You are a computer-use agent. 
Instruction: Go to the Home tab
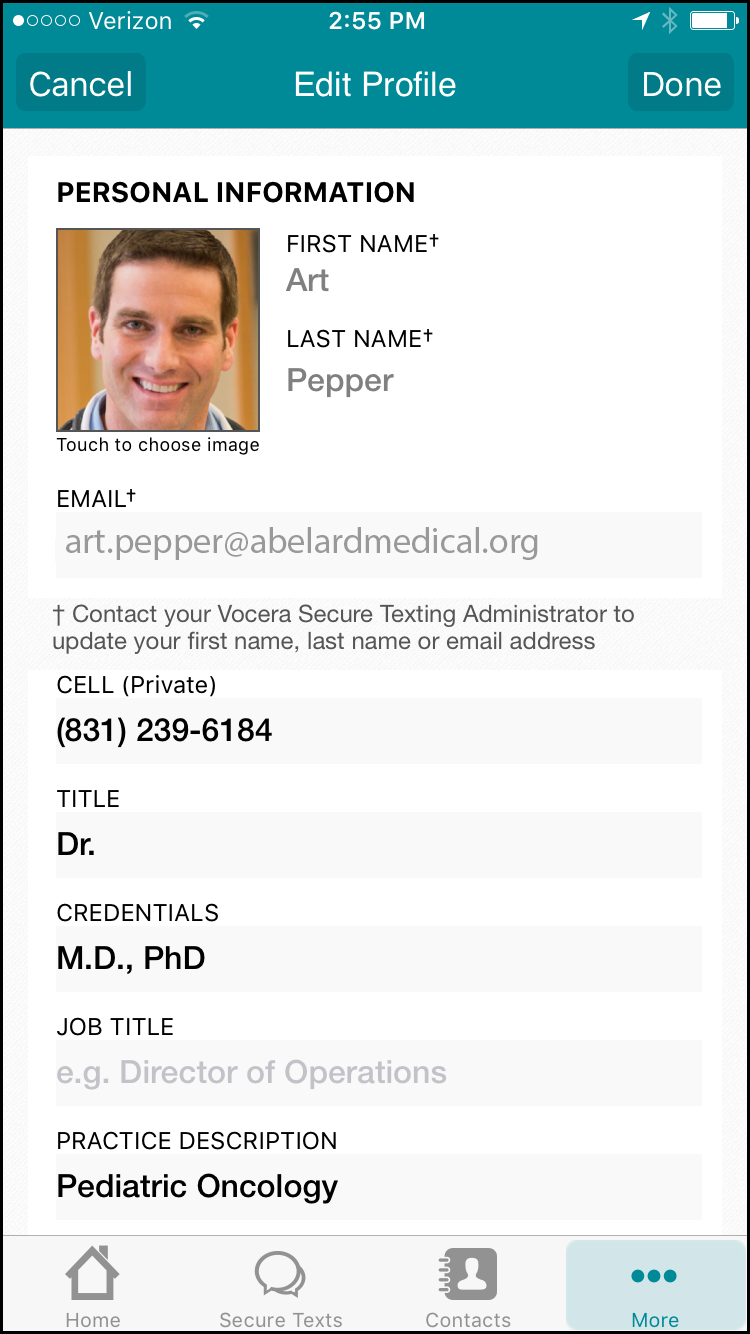pyautogui.click(x=93, y=1288)
